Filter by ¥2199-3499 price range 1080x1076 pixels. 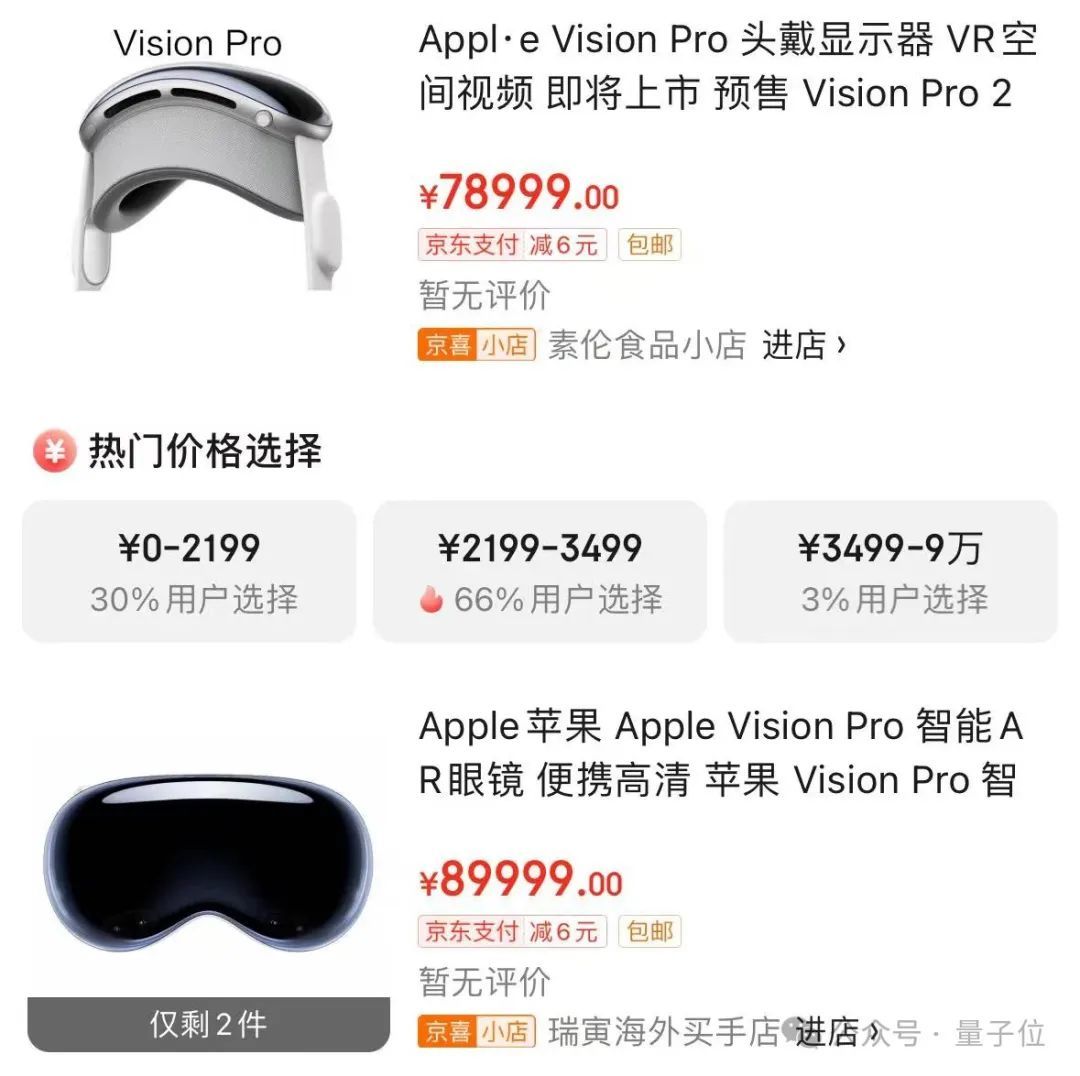coord(540,571)
